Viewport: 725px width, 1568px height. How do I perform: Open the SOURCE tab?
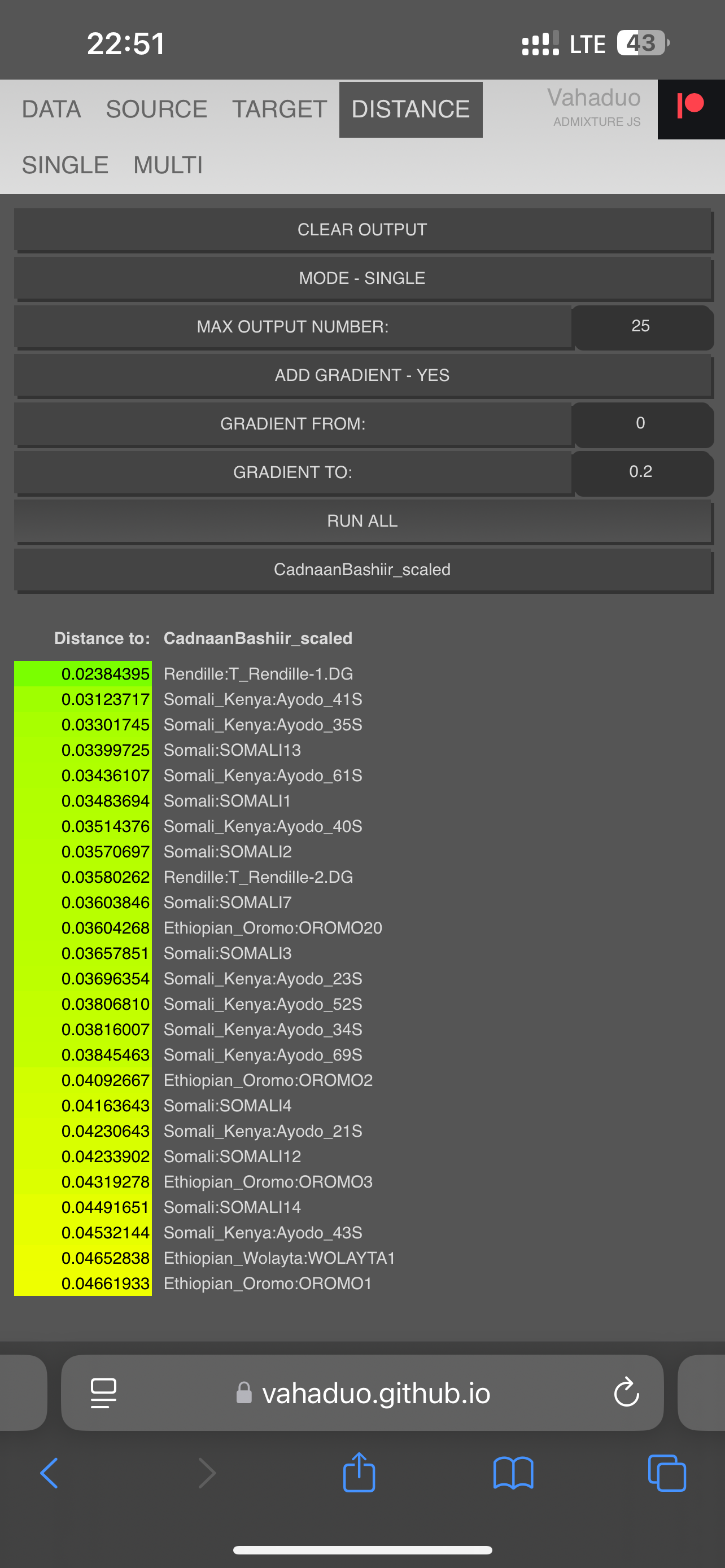[x=156, y=110]
